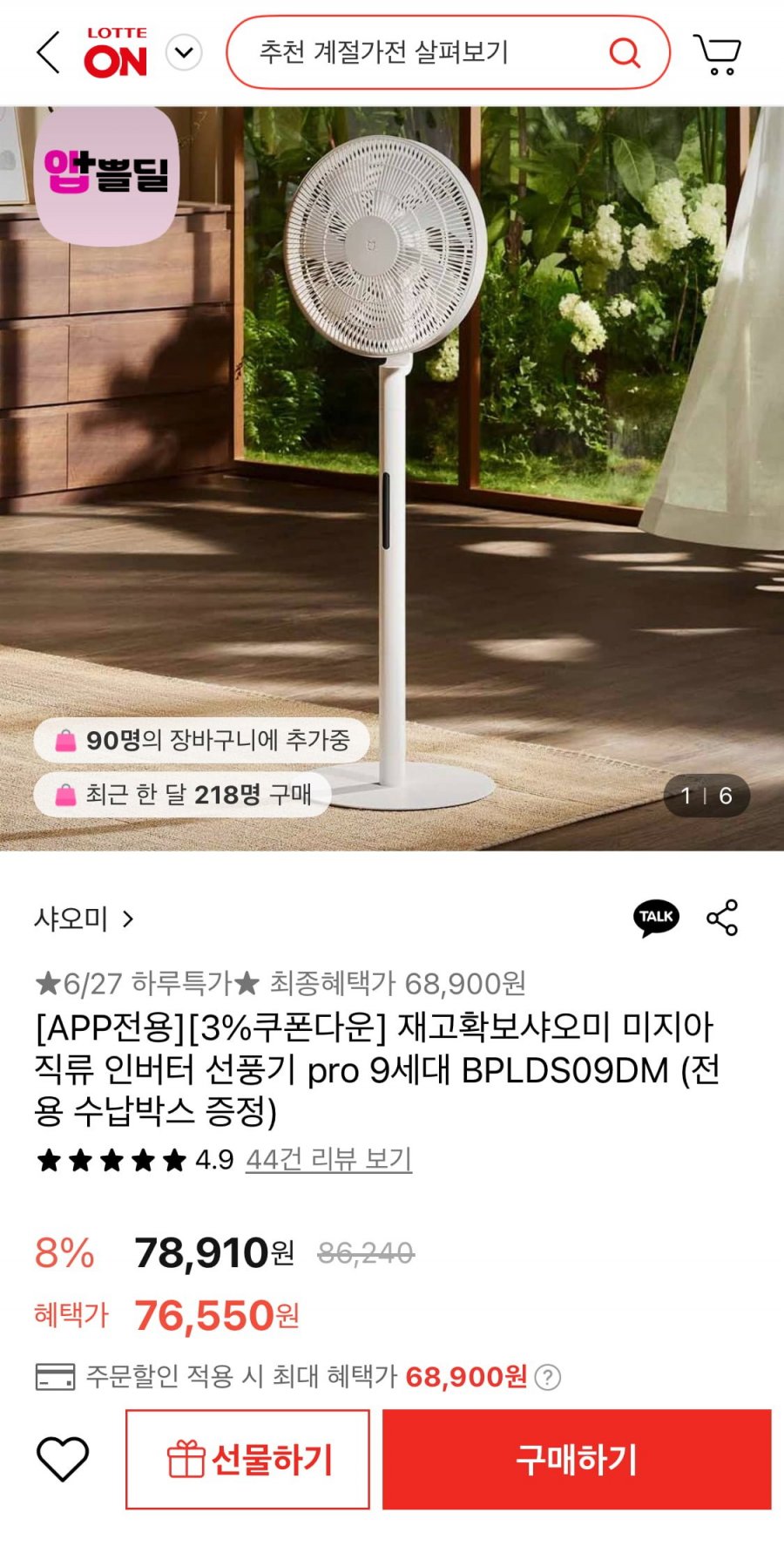
Task: Tap the magnifier search icon
Action: point(625,53)
